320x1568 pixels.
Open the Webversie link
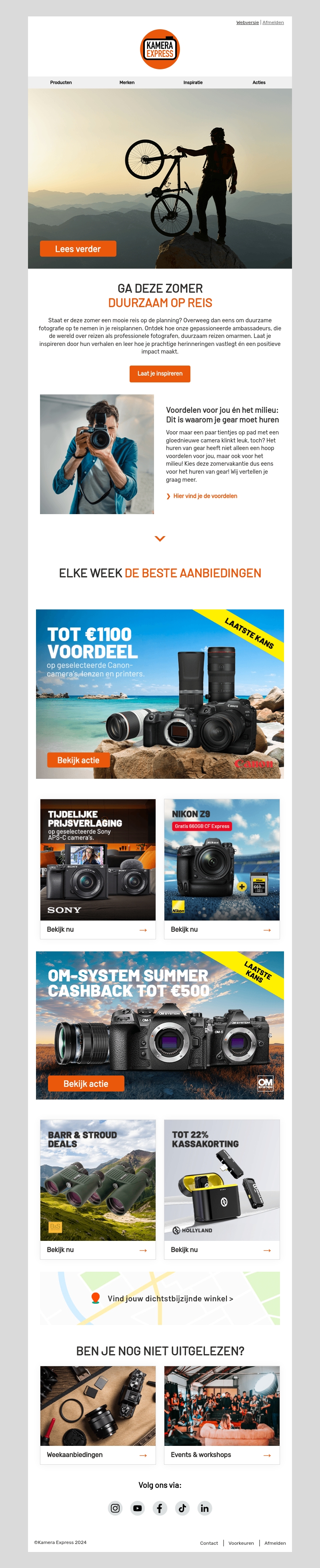(247, 22)
